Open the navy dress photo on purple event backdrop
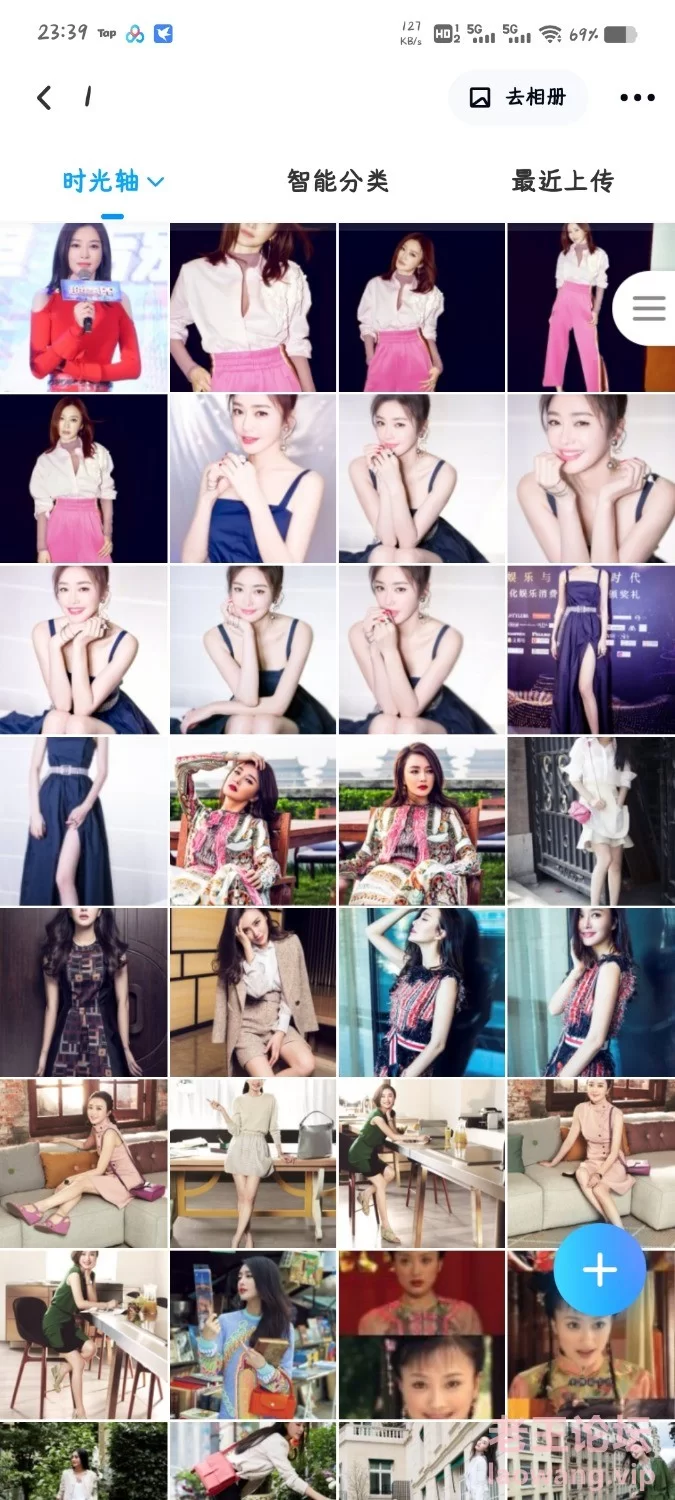 click(x=590, y=650)
